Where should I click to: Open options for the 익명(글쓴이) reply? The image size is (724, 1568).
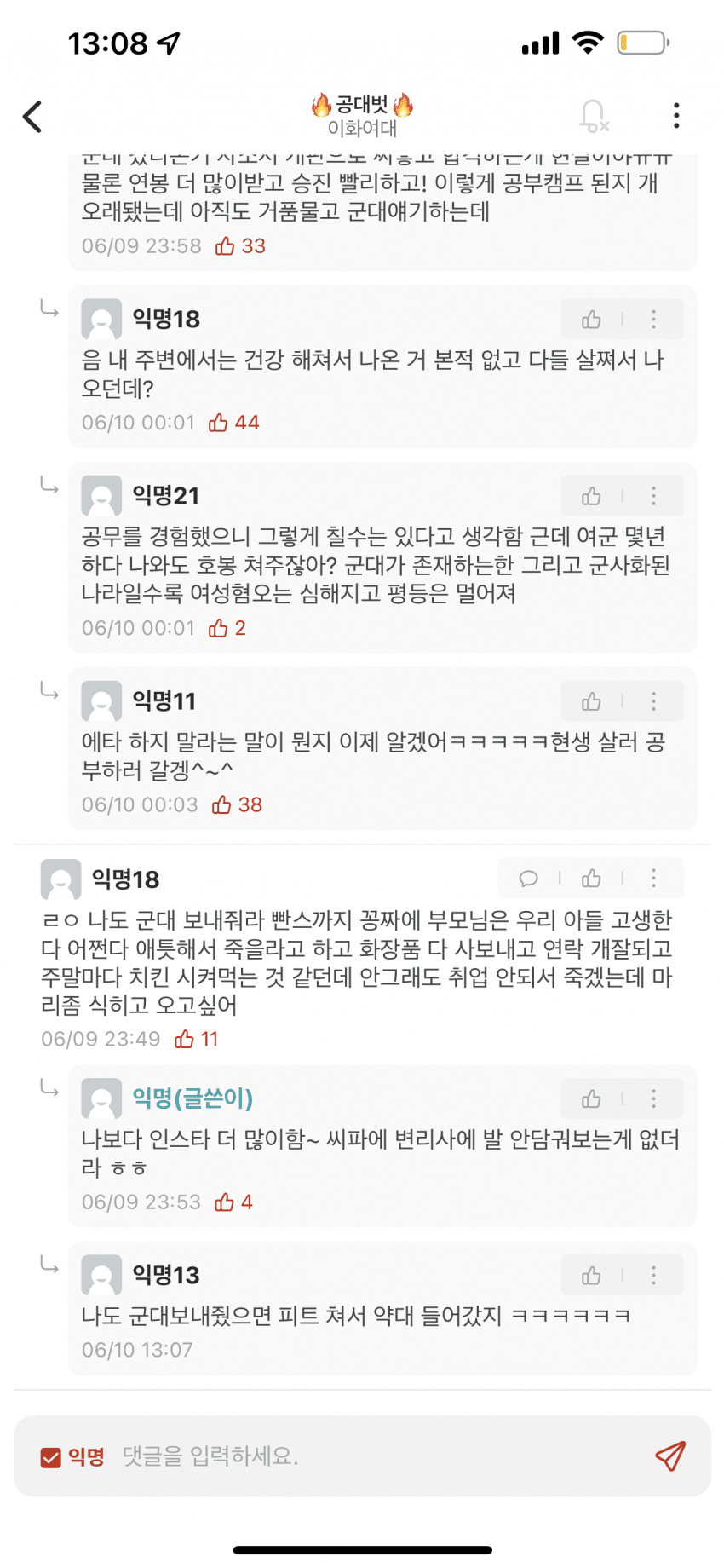click(x=653, y=1099)
